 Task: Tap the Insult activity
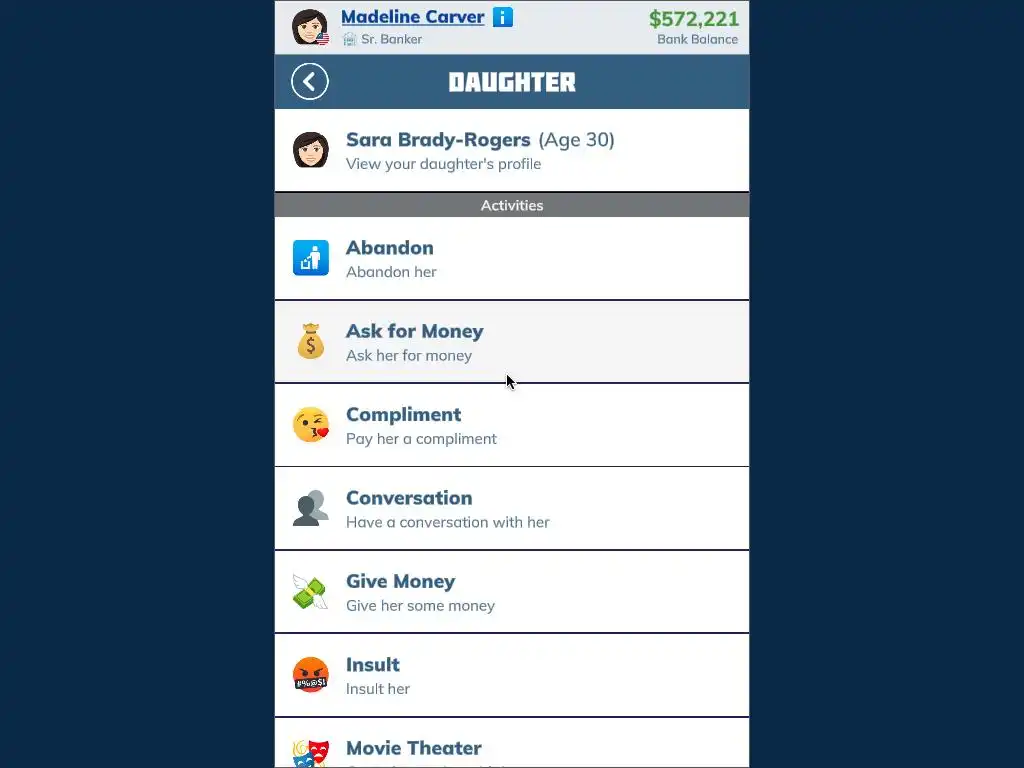click(x=511, y=675)
